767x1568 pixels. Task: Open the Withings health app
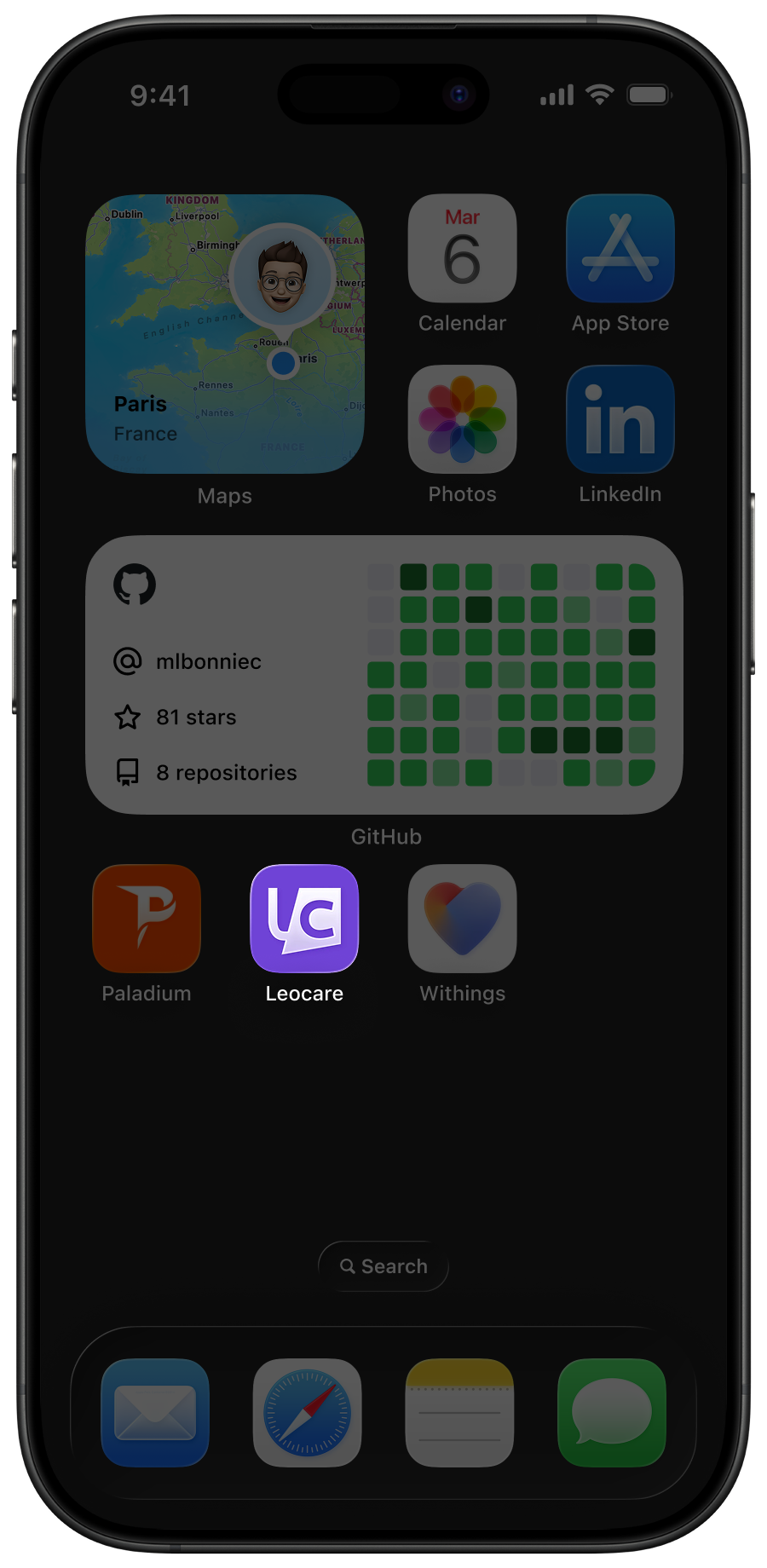(462, 918)
